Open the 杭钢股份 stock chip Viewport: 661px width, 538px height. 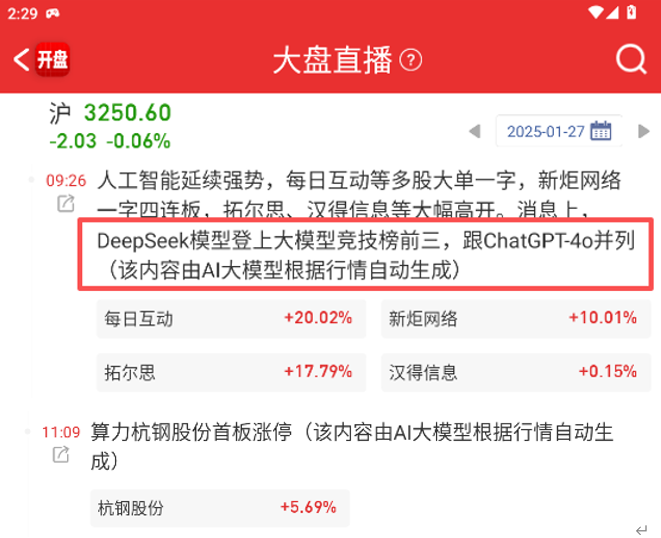tap(220, 507)
